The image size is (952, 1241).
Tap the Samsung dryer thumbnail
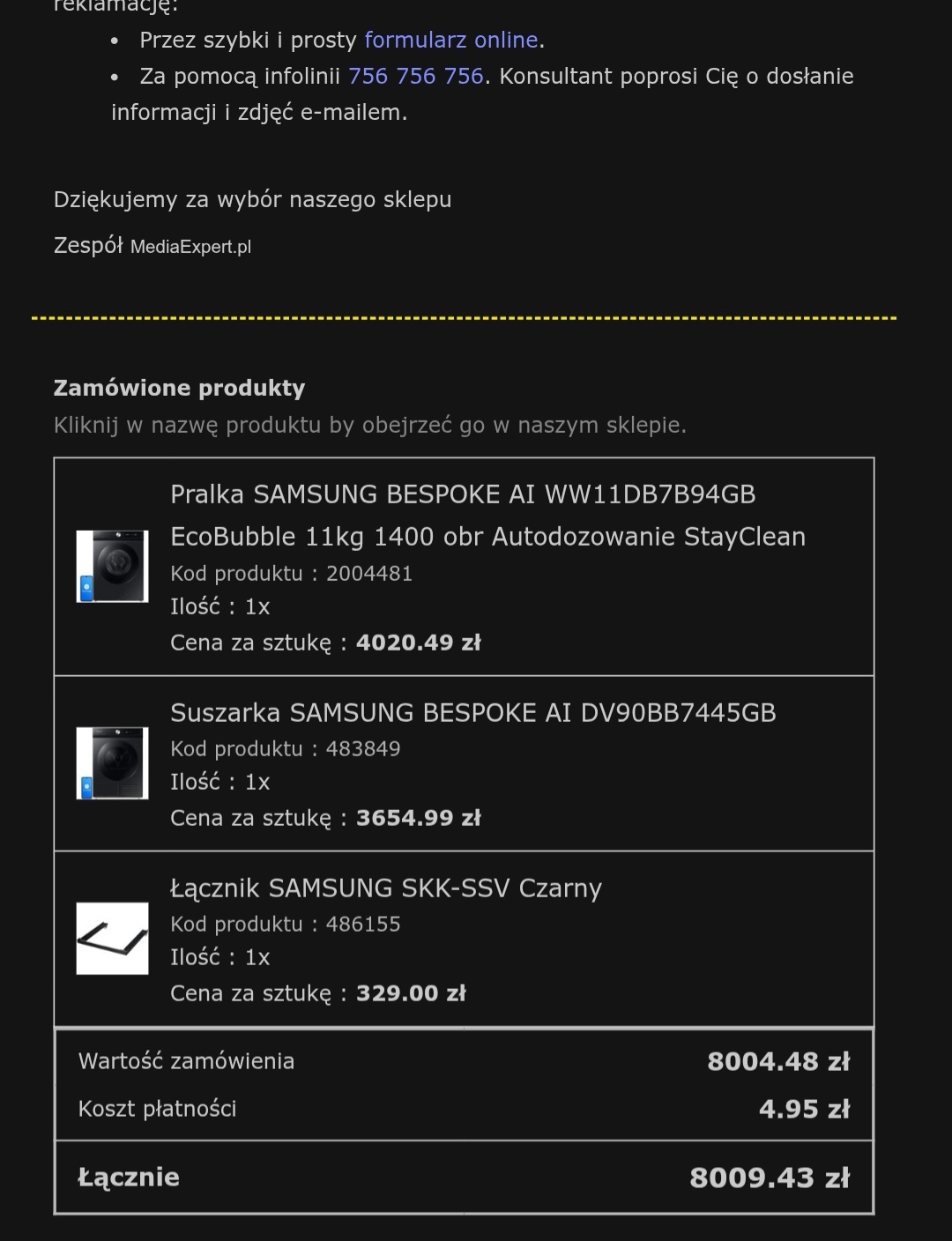tap(112, 763)
